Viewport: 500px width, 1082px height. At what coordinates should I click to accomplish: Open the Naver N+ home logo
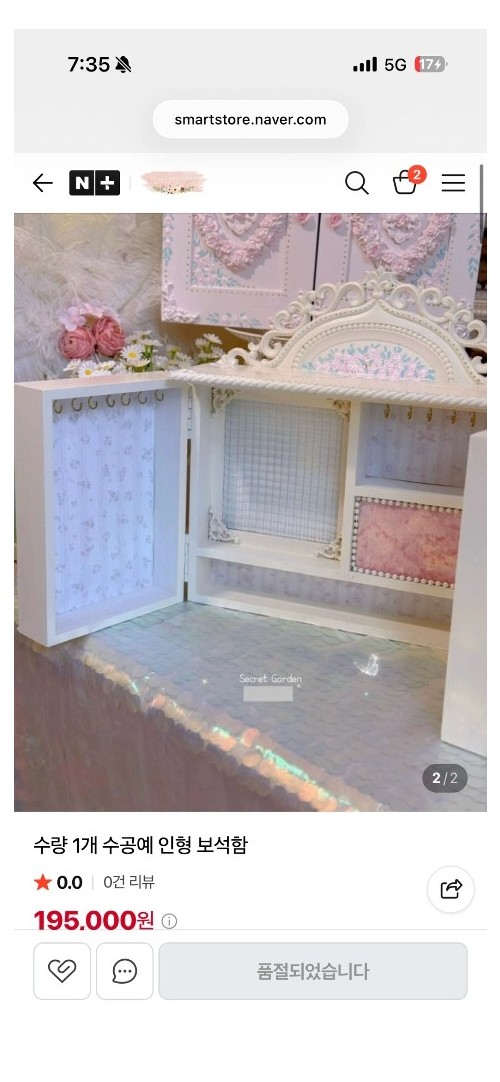point(94,183)
